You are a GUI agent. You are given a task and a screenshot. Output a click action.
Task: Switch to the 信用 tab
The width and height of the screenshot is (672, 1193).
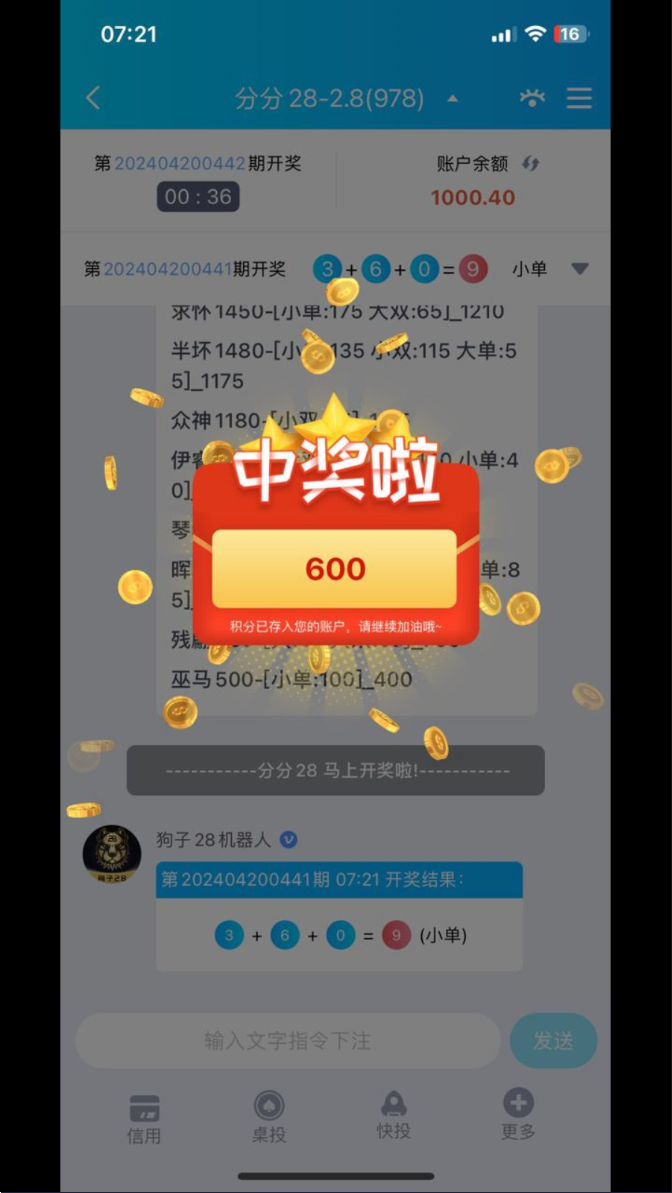[144, 1119]
